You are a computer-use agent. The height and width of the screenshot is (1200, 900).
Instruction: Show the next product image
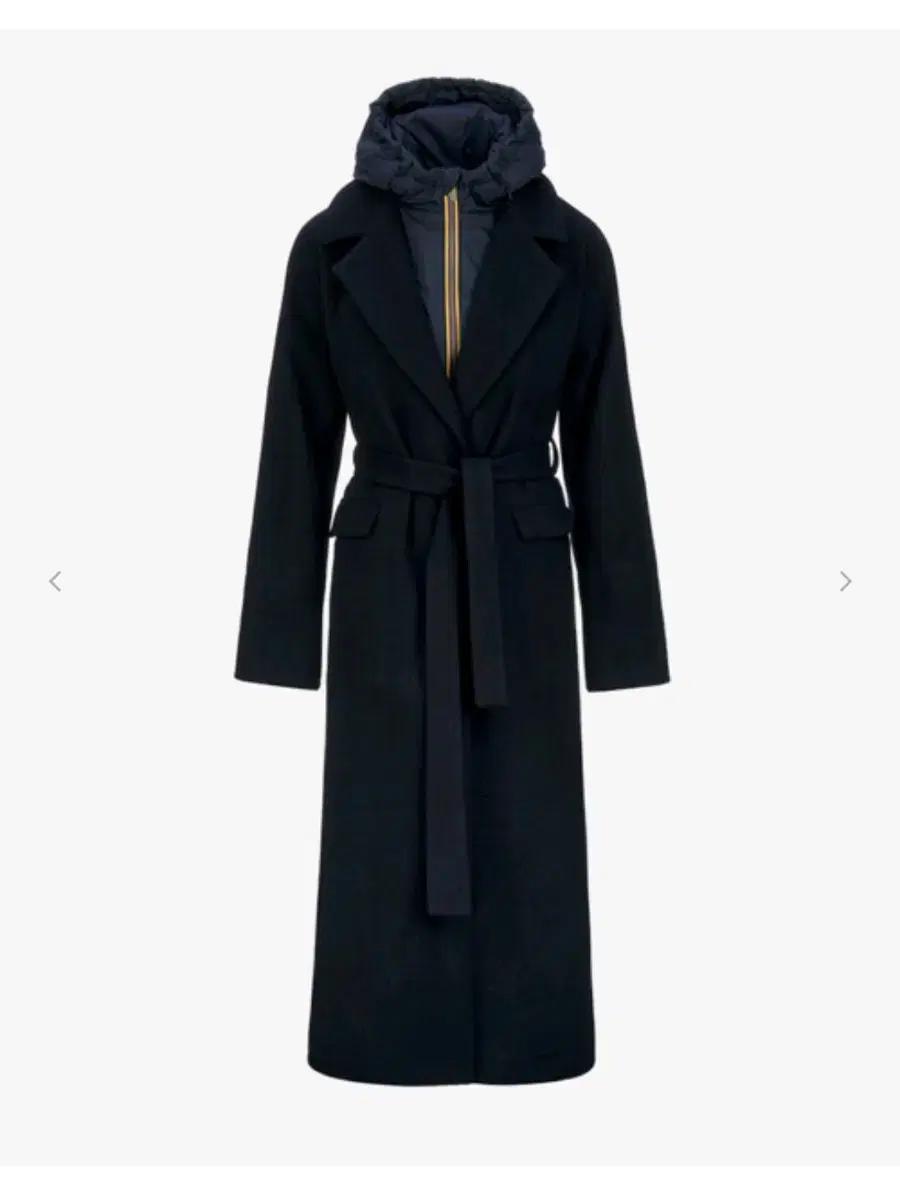point(845,581)
